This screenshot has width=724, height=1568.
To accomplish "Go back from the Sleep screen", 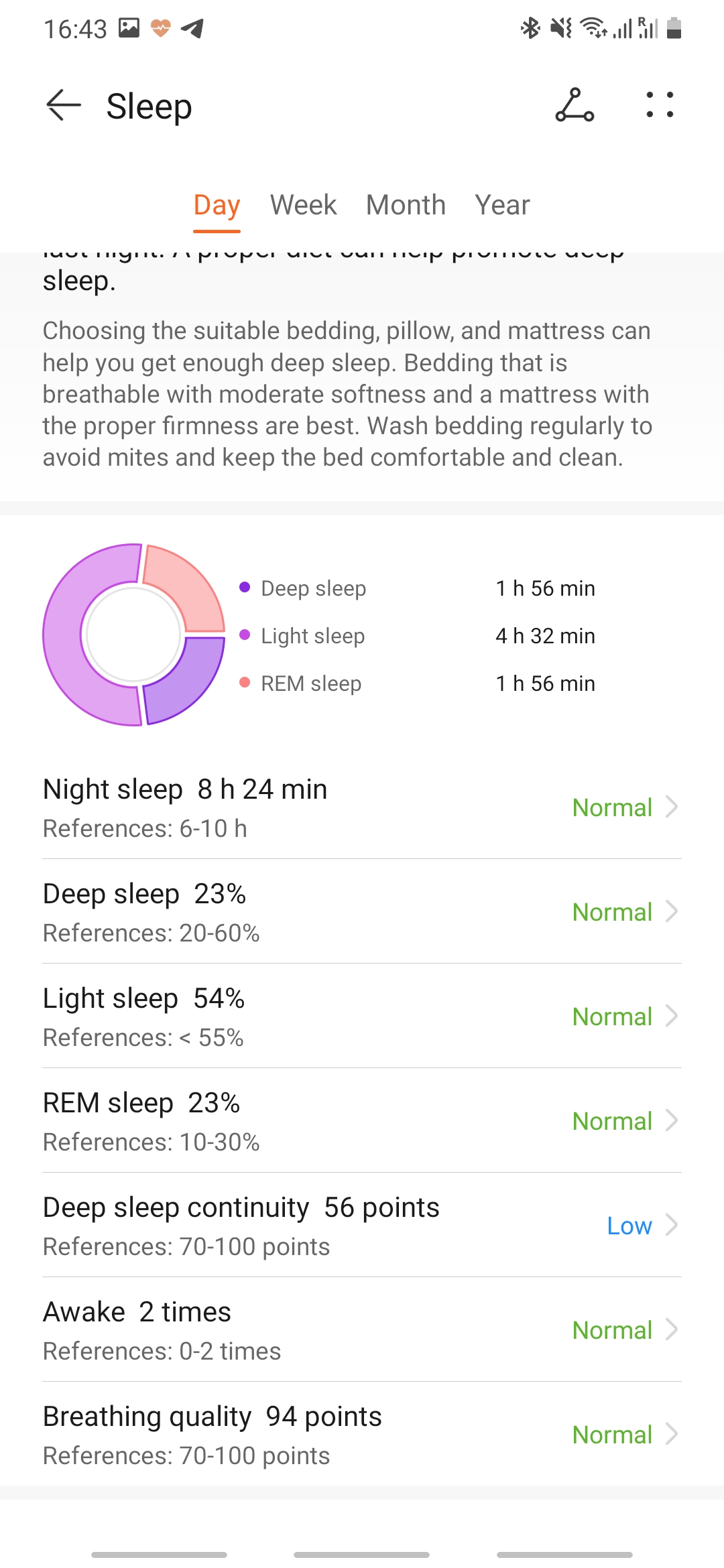I will point(63,106).
